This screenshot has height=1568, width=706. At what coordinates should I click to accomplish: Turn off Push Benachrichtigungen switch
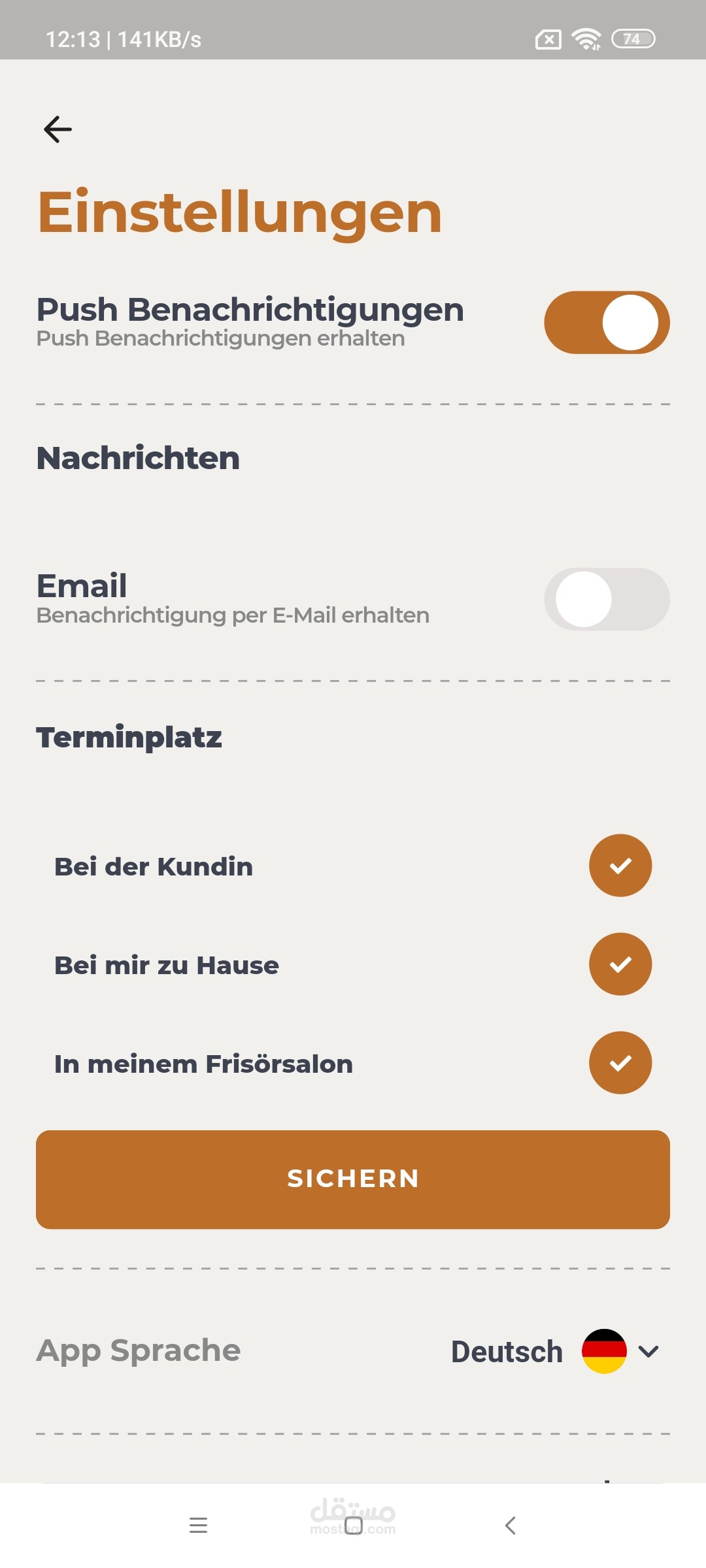click(607, 323)
